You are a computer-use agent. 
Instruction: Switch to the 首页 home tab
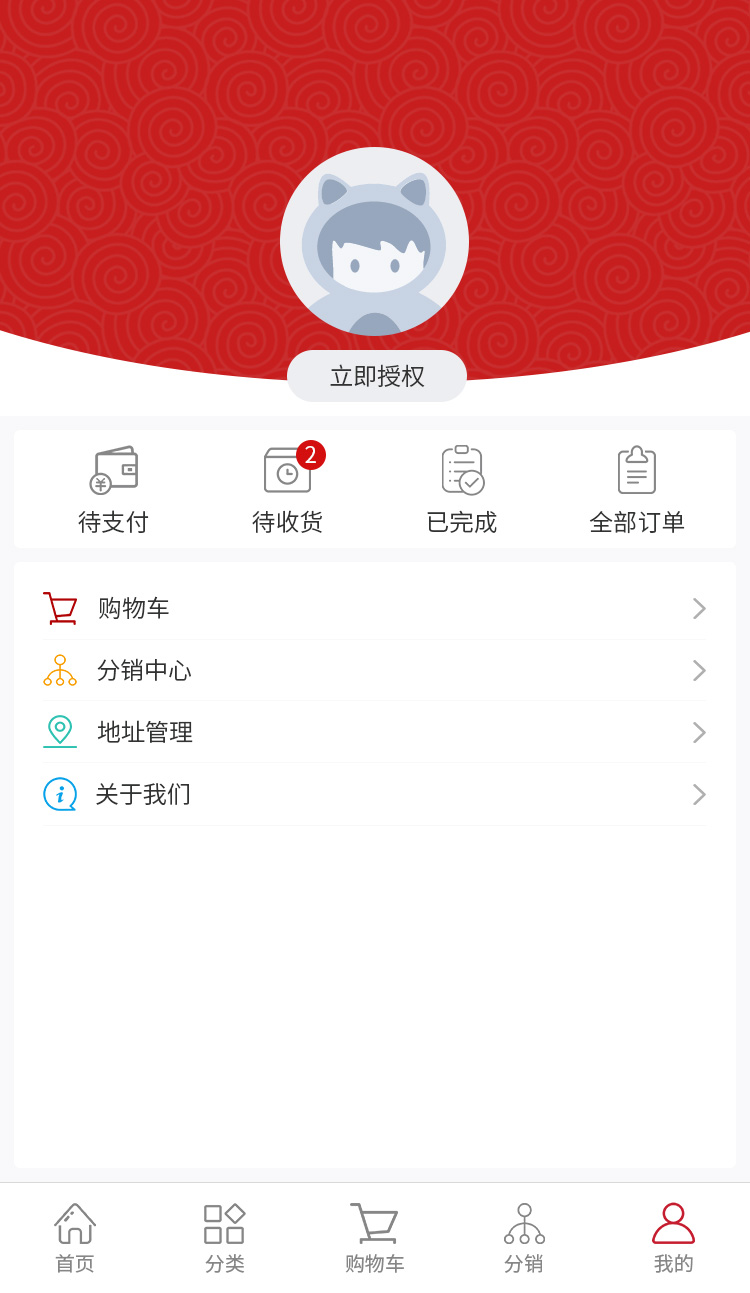point(75,1238)
